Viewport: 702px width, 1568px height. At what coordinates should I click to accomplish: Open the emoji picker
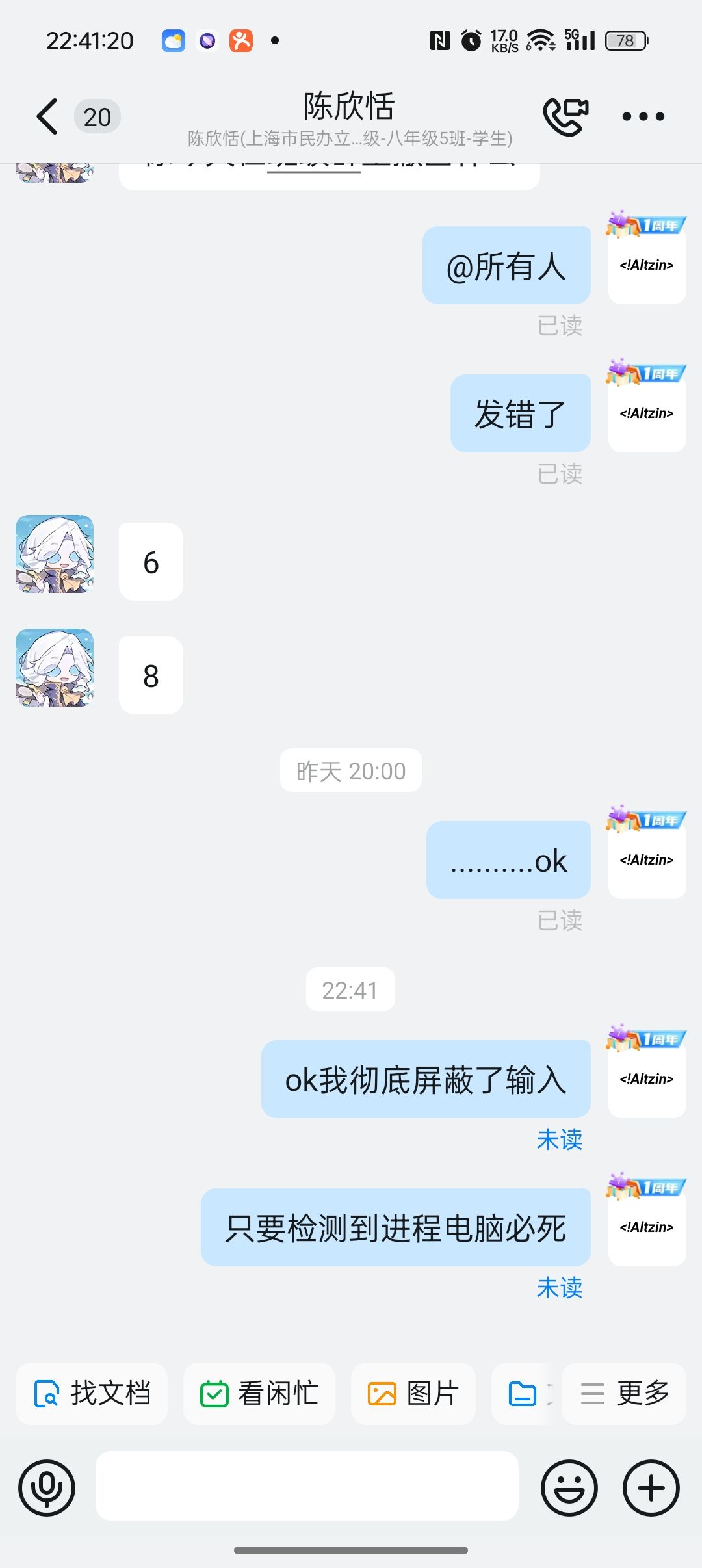569,1488
